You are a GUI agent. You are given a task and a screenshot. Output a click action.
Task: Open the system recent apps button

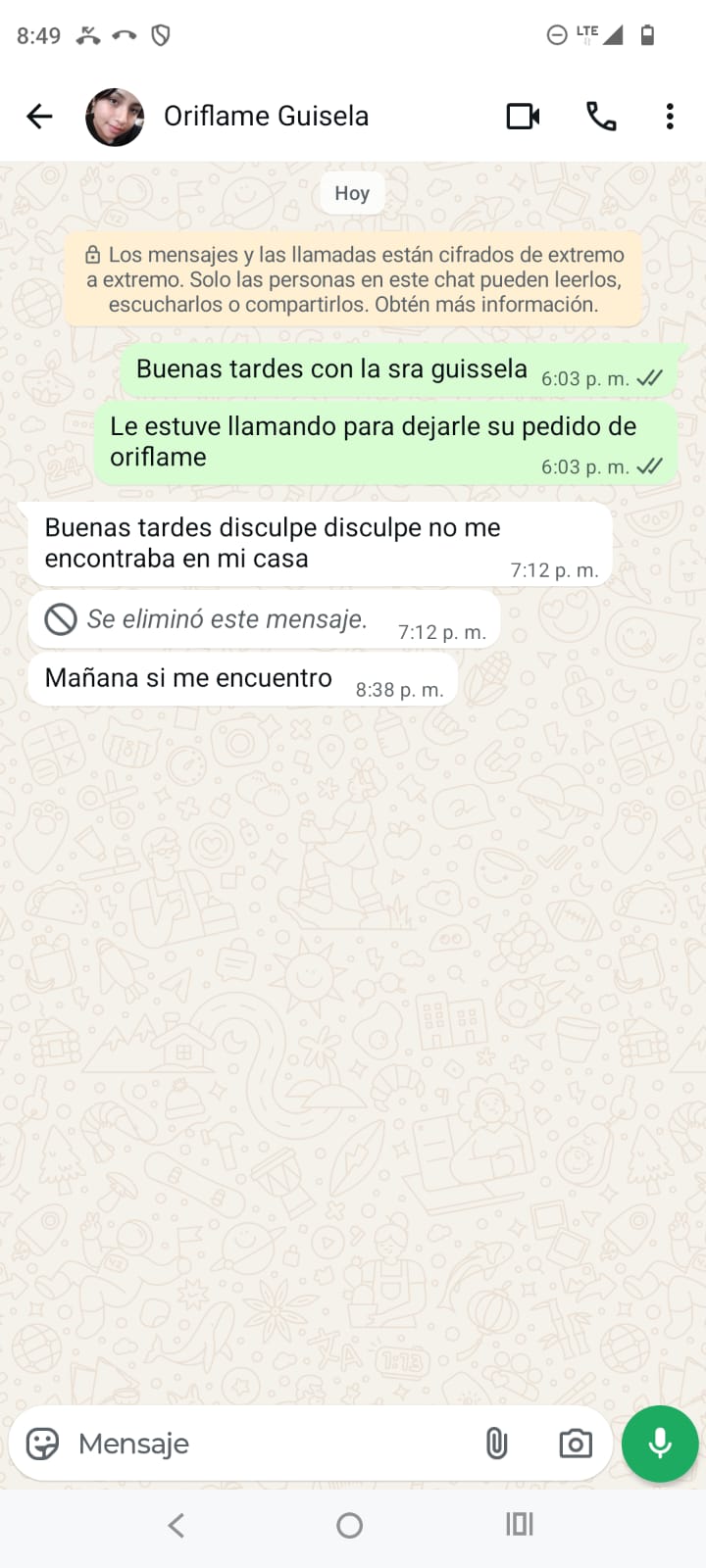click(519, 1525)
